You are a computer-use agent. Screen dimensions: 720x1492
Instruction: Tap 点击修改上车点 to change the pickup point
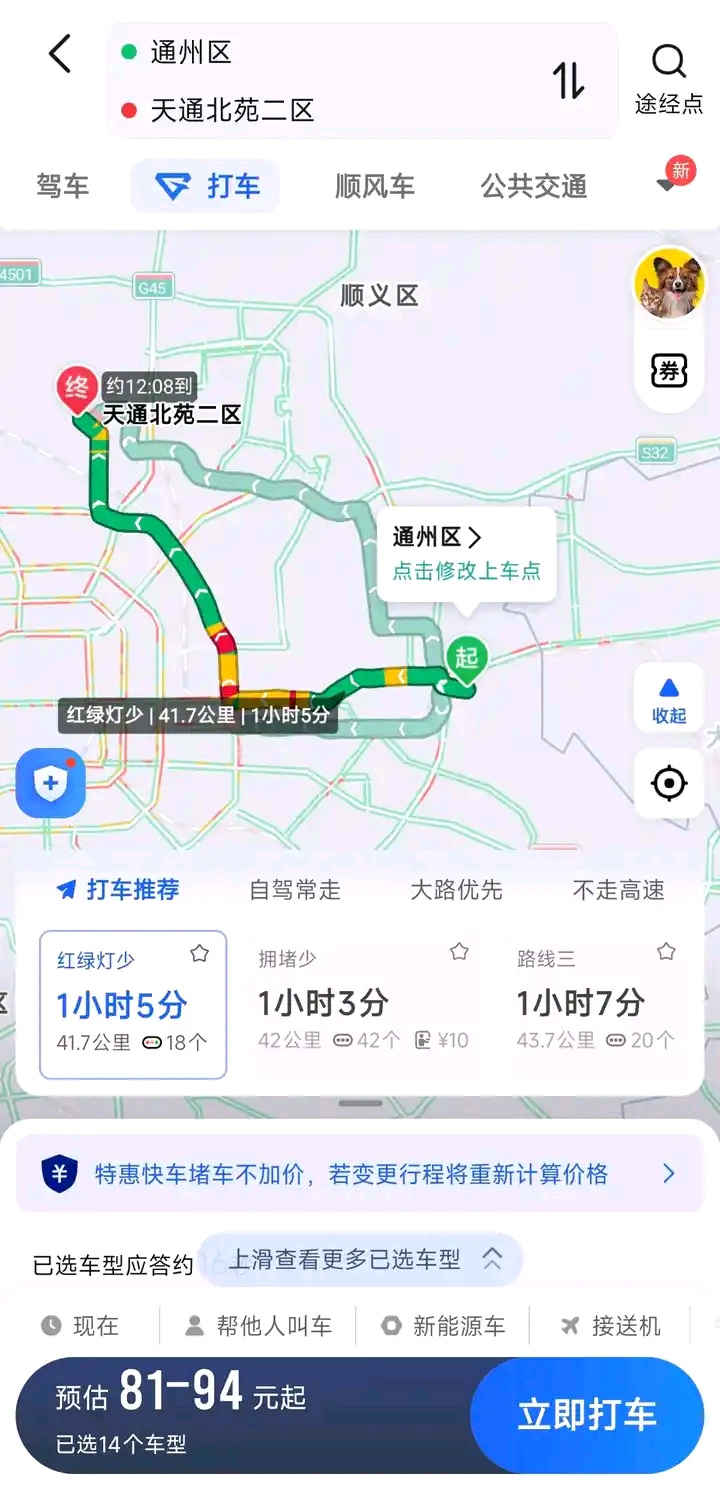point(466,571)
